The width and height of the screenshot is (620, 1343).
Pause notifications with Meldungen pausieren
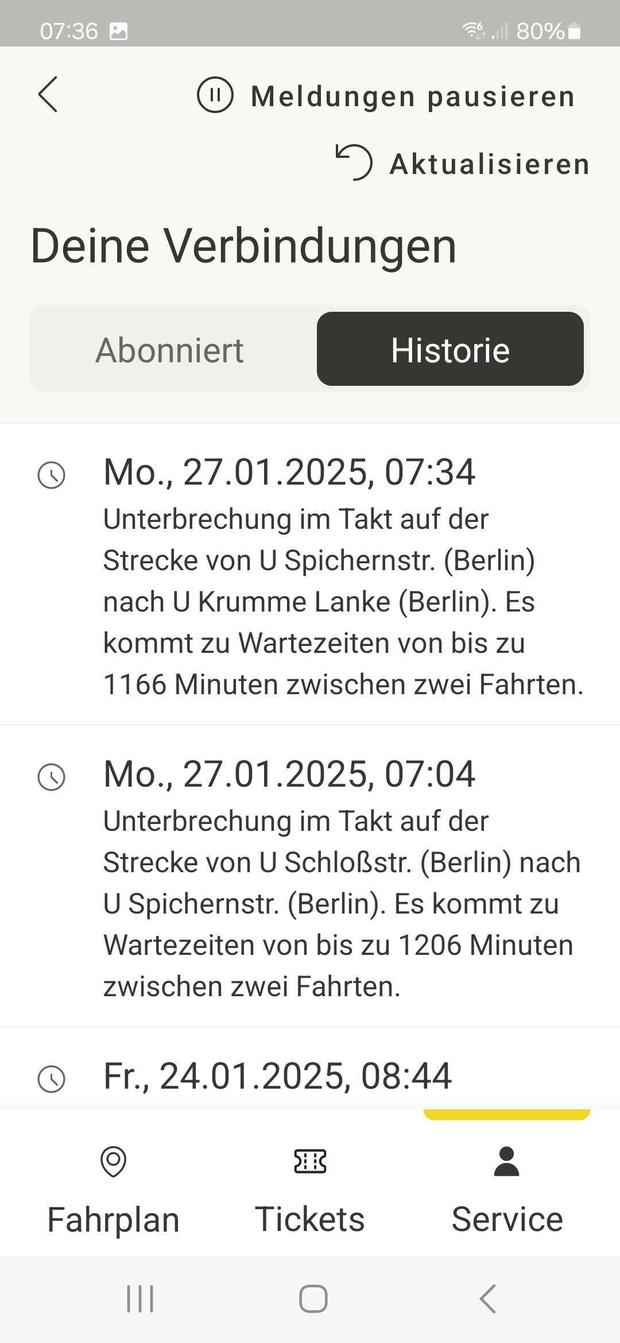tap(386, 96)
